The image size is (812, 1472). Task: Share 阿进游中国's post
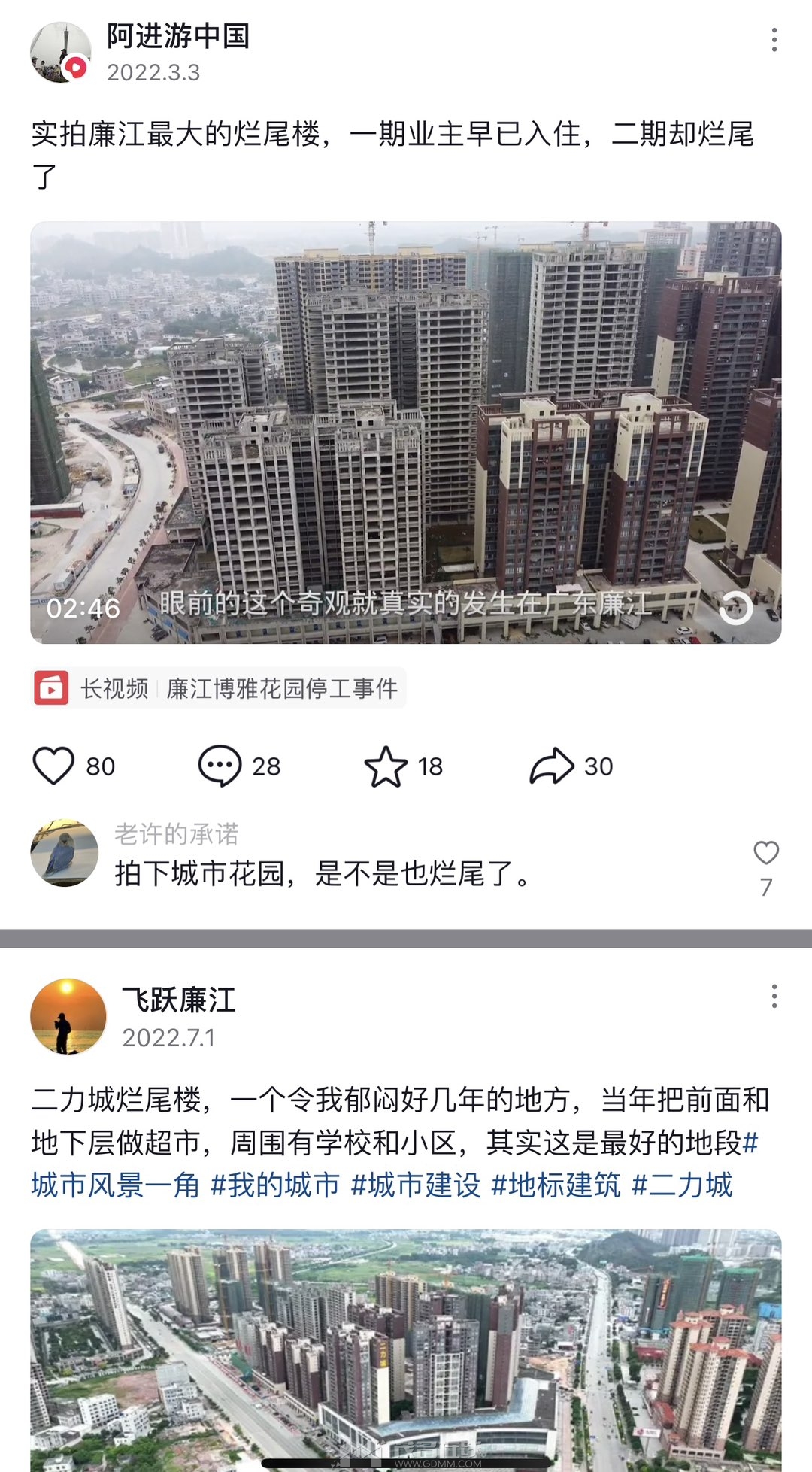point(552,766)
